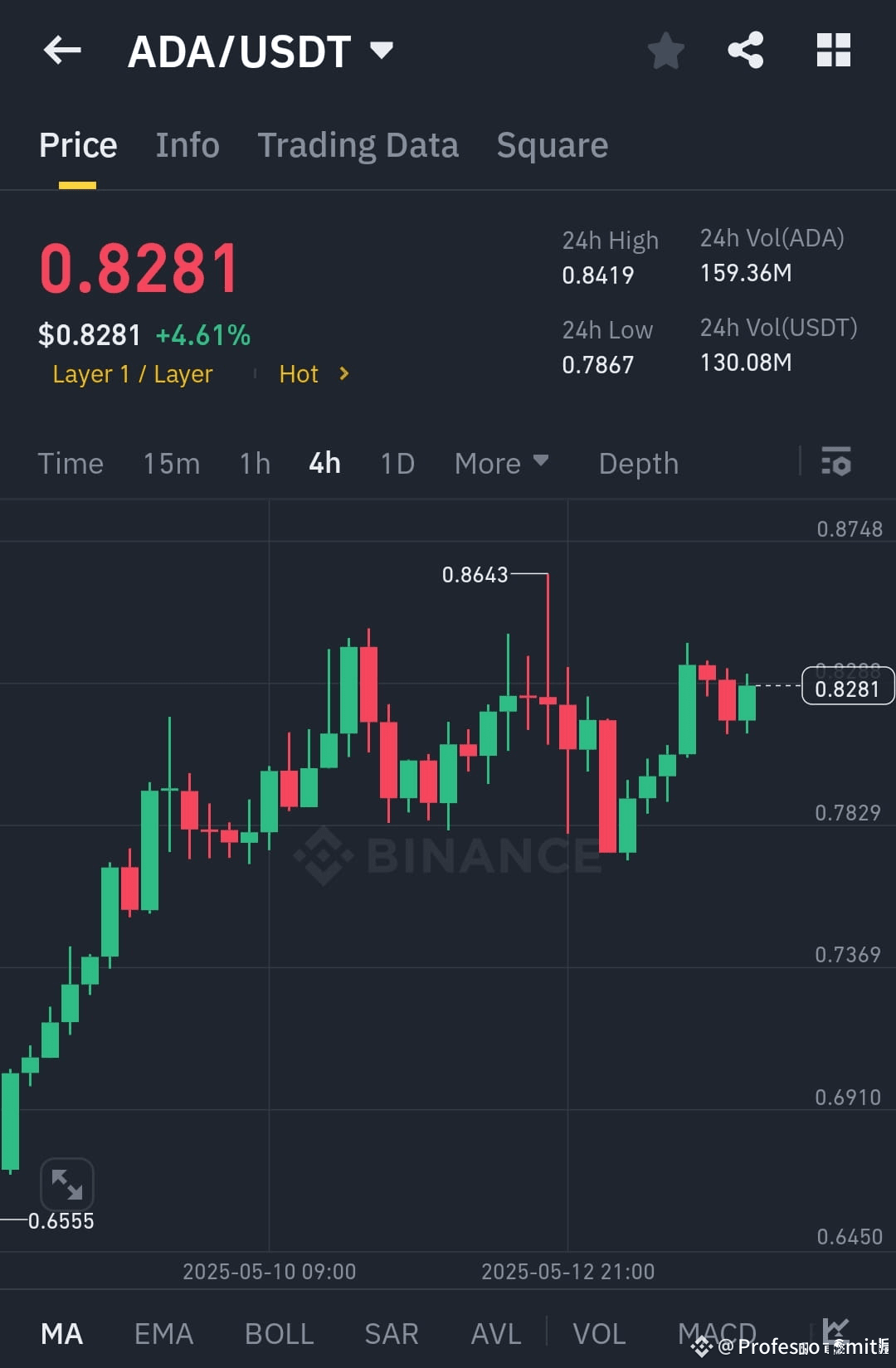Open the Square tab
This screenshot has height=1368, width=896.
[x=552, y=144]
